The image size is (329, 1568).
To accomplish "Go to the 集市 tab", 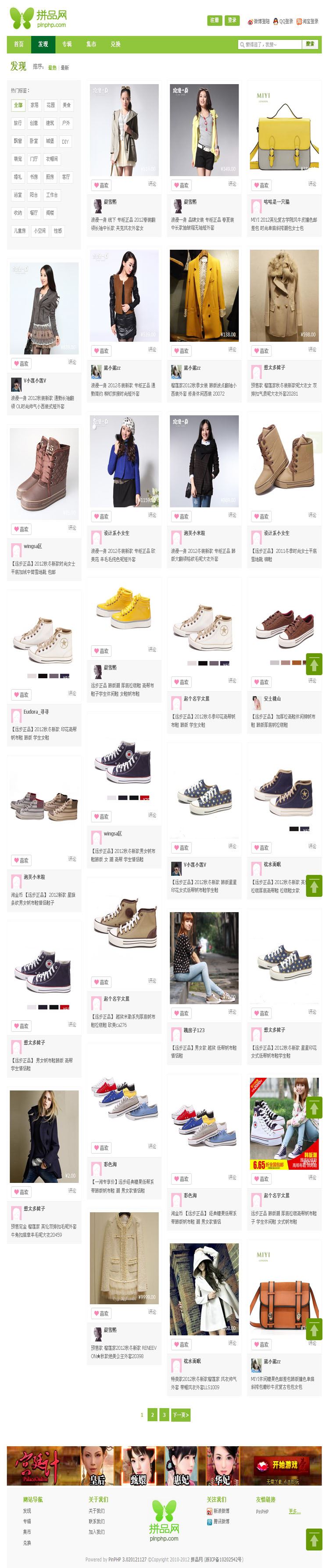I will pyautogui.click(x=91, y=44).
